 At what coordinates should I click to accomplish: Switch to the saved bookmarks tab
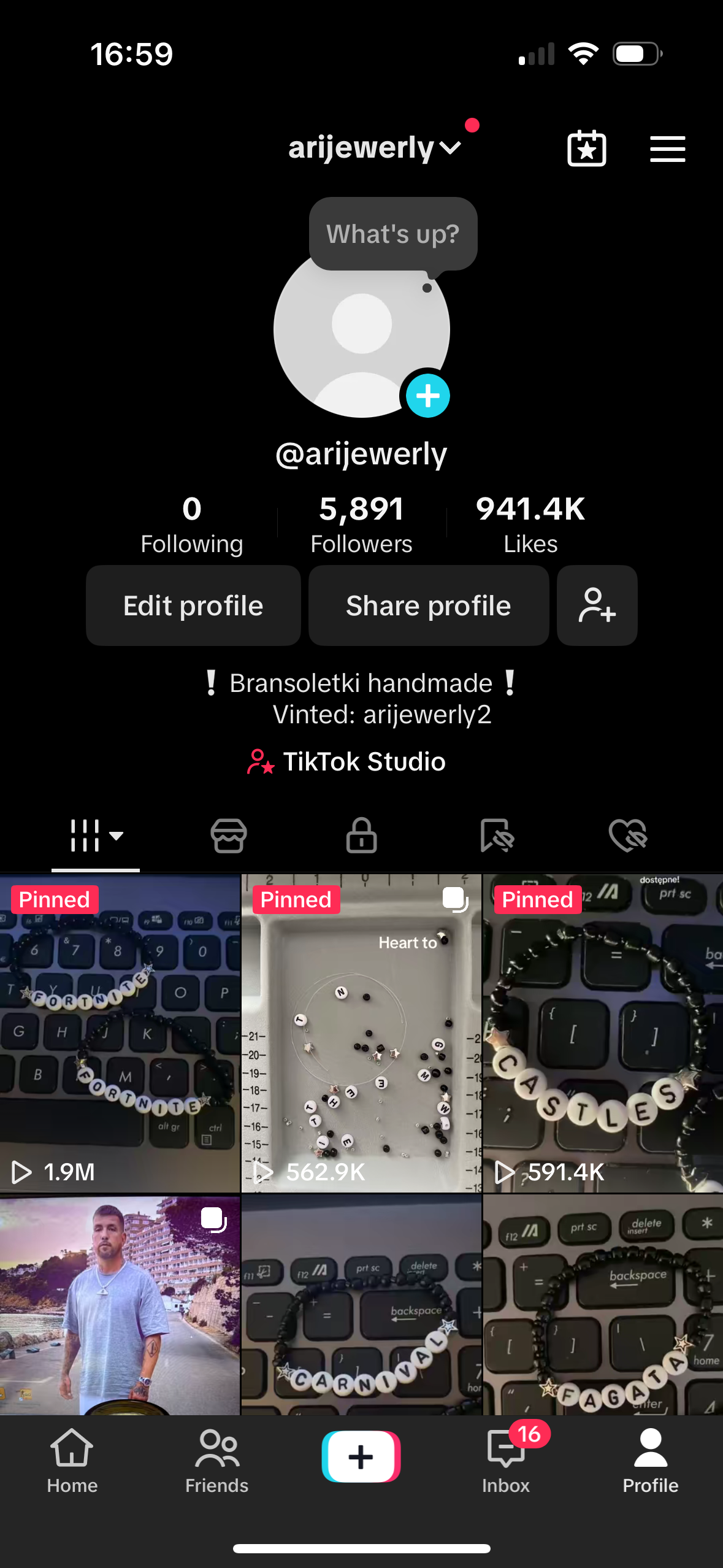pyautogui.click(x=496, y=836)
